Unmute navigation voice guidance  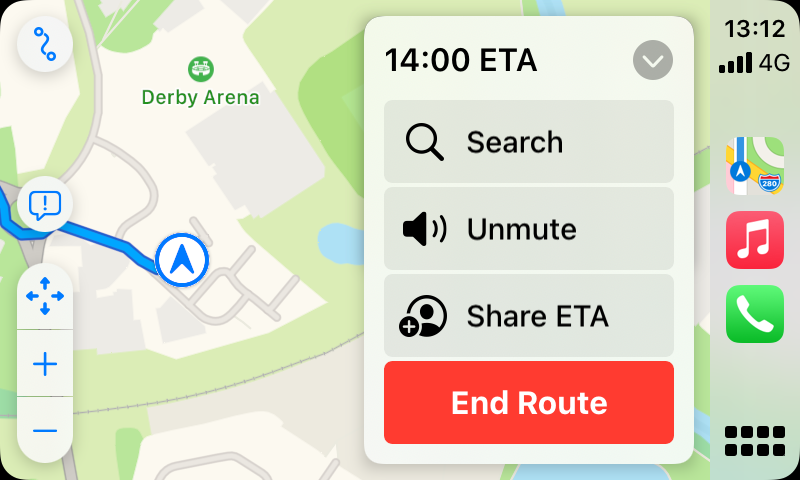(528, 229)
